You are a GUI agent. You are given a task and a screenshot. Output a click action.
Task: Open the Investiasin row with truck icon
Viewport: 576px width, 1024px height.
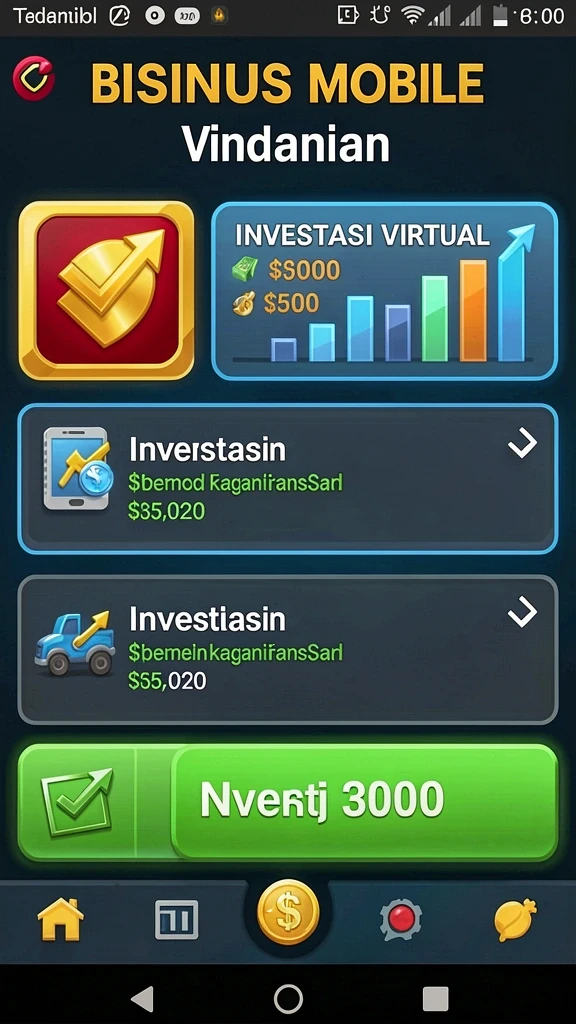click(288, 650)
